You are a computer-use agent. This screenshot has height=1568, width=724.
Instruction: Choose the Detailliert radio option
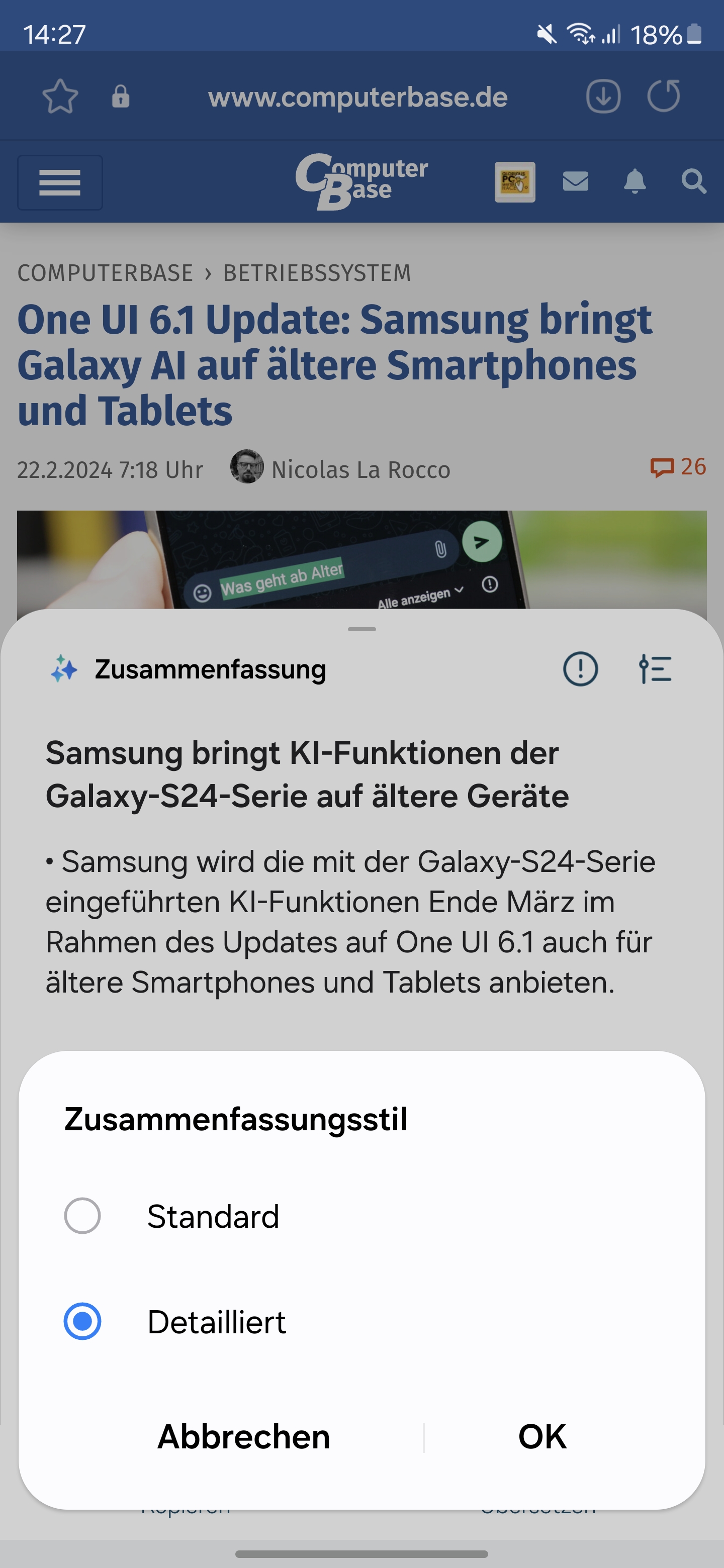(83, 1321)
